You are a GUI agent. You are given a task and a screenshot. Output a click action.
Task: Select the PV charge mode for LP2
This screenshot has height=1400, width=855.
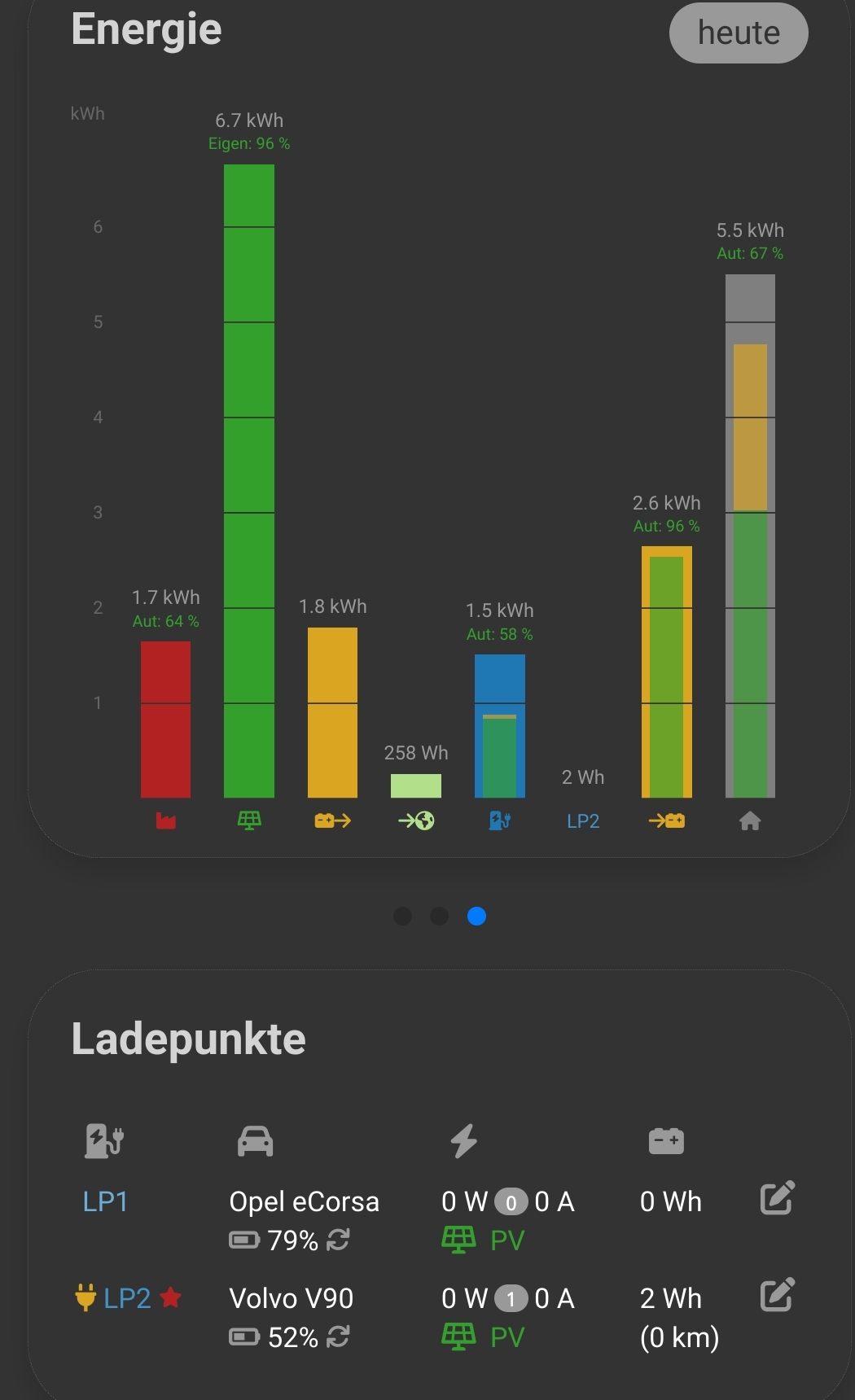[484, 1337]
